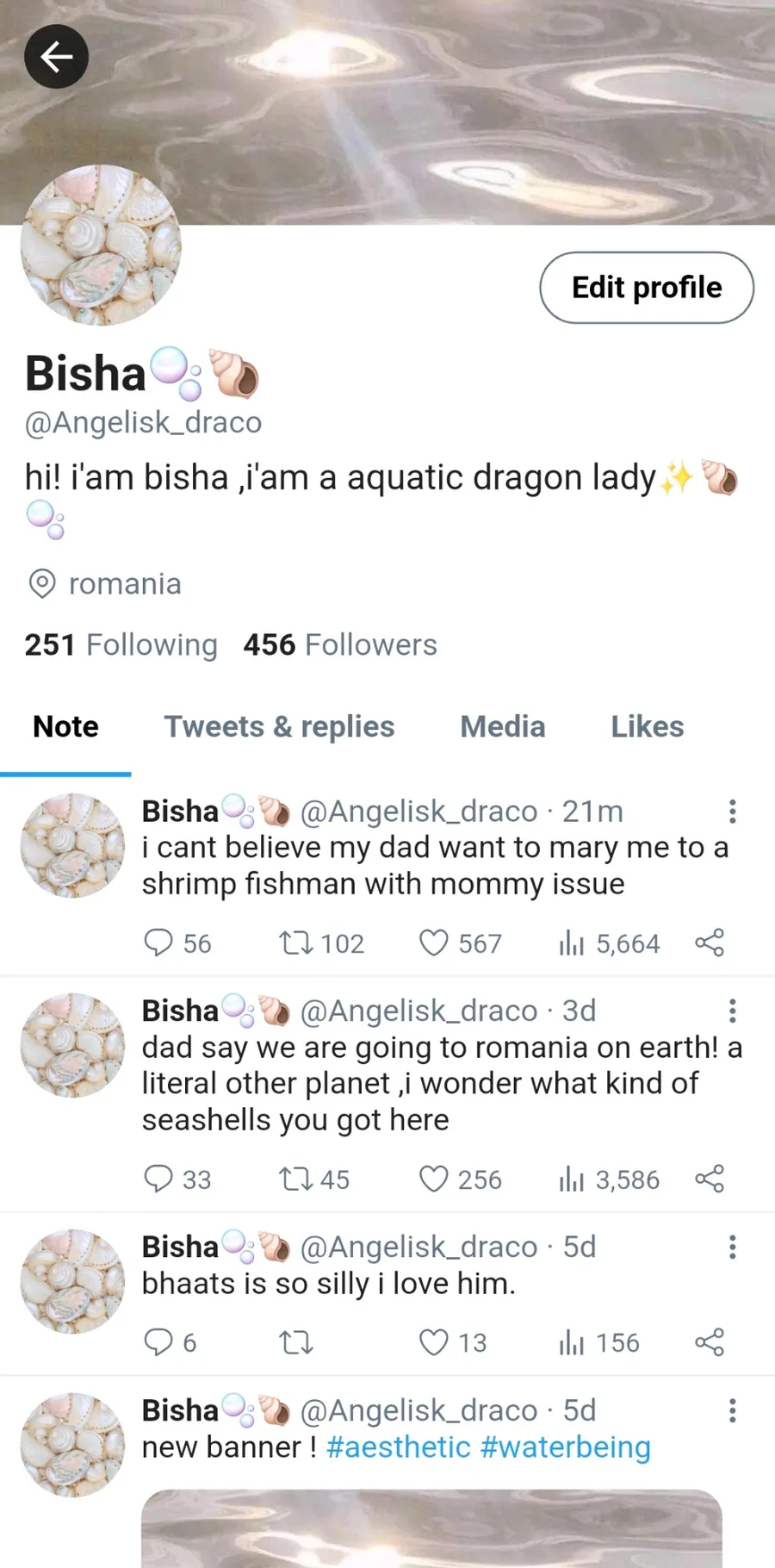Screen dimensions: 775x1568
Task: Like the tweet about going to romania
Action: [434, 1179]
